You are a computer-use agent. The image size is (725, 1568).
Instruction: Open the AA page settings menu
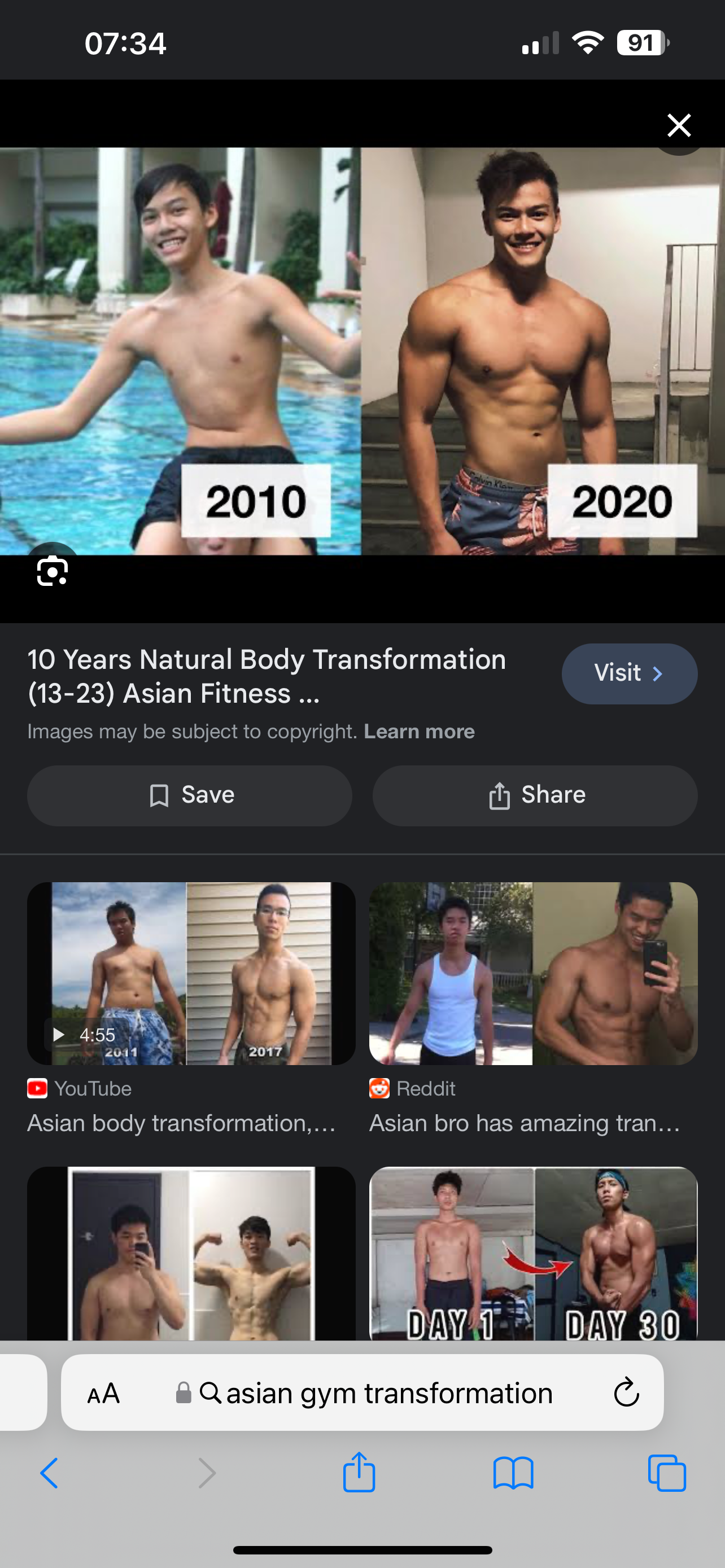pos(103,1392)
